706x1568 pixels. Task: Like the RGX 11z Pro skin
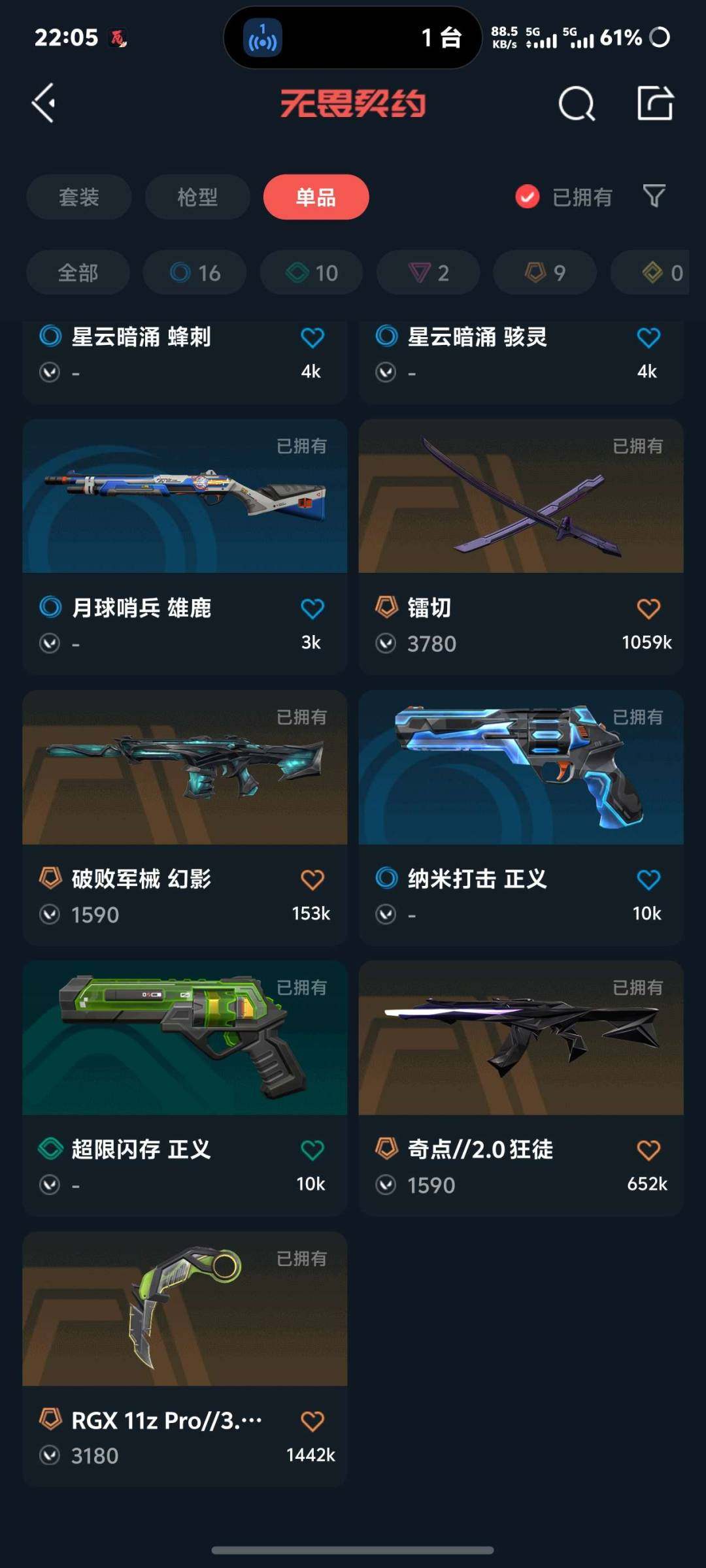[312, 1422]
